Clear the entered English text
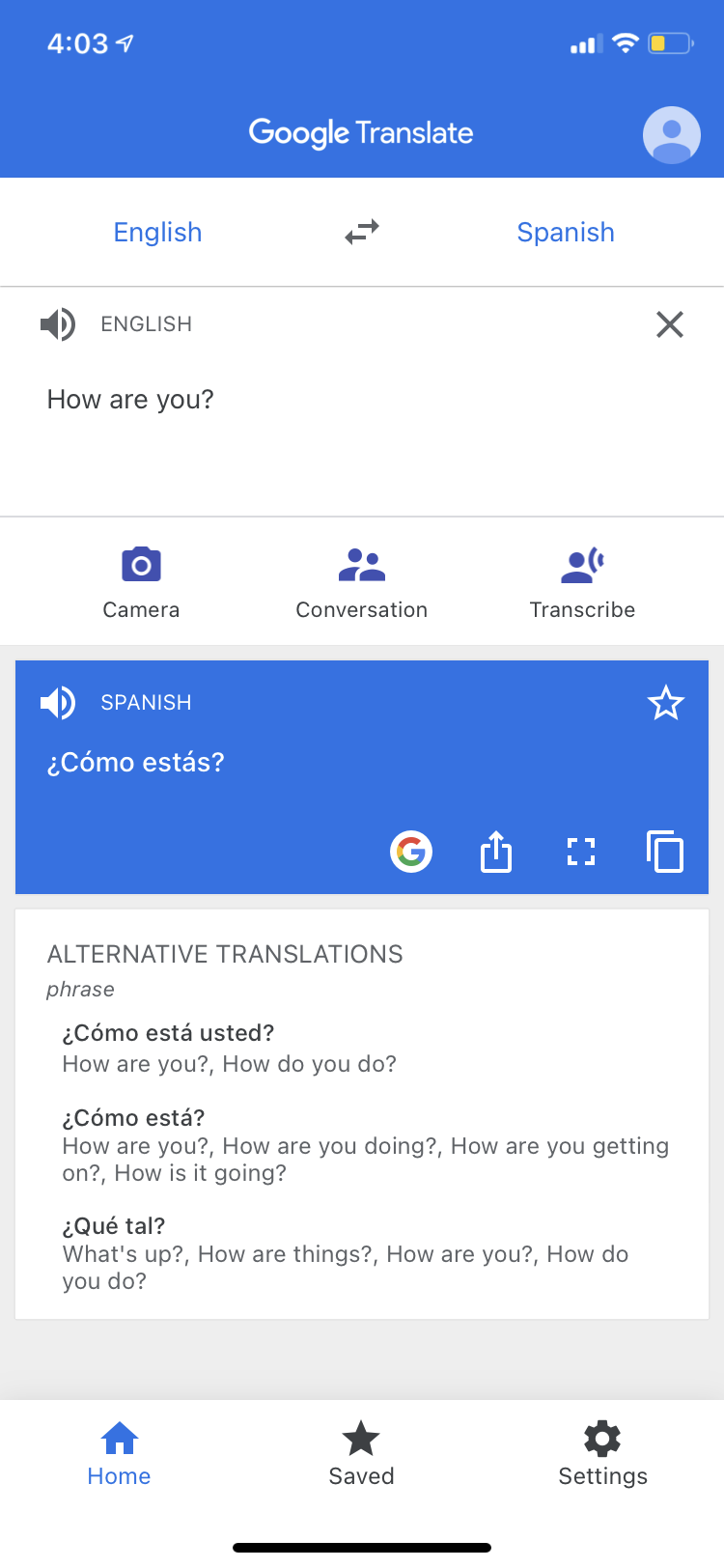Image resolution: width=724 pixels, height=1568 pixels. pyautogui.click(x=669, y=324)
